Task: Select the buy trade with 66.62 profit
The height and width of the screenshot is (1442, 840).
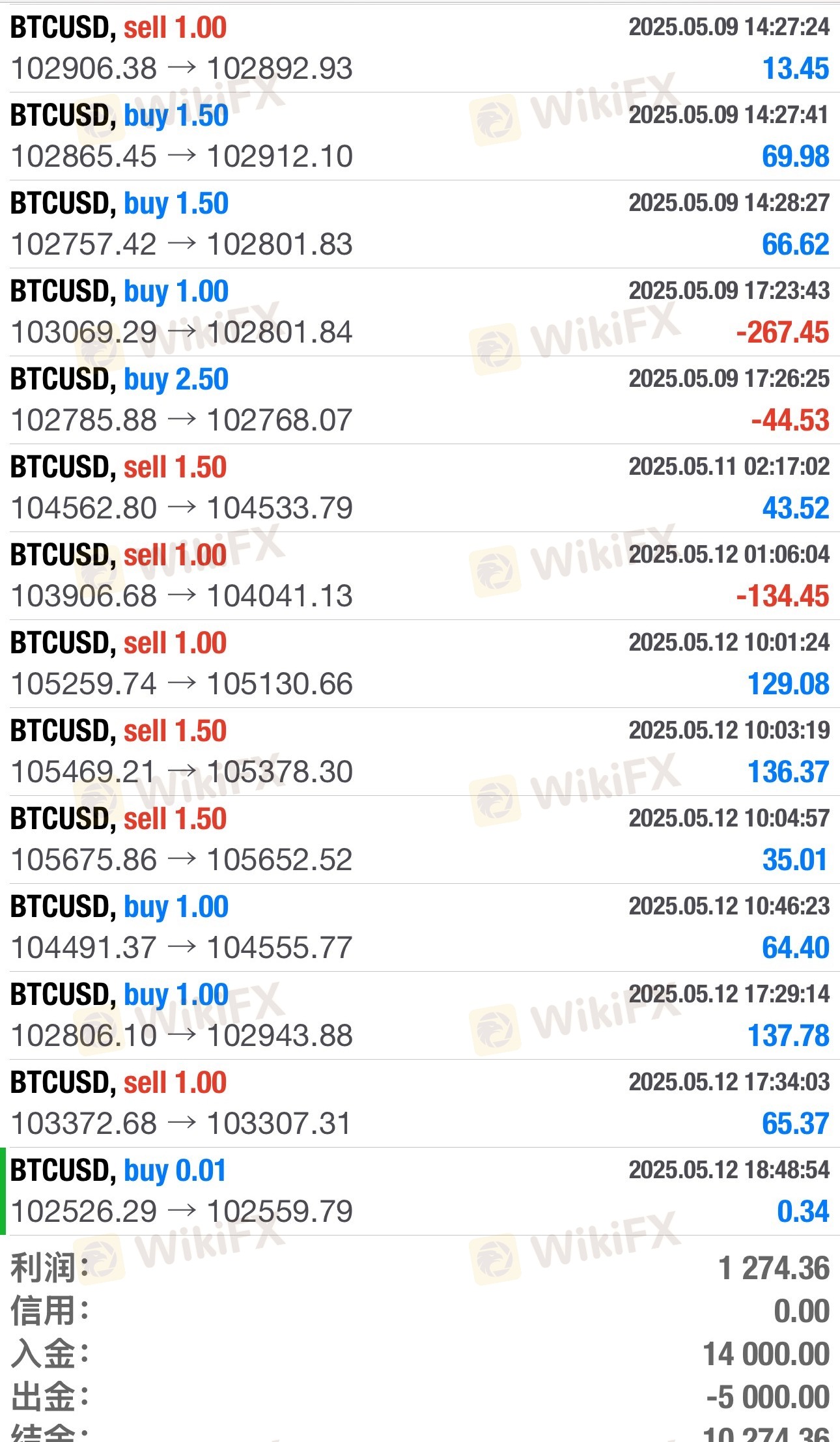Action: click(x=420, y=224)
